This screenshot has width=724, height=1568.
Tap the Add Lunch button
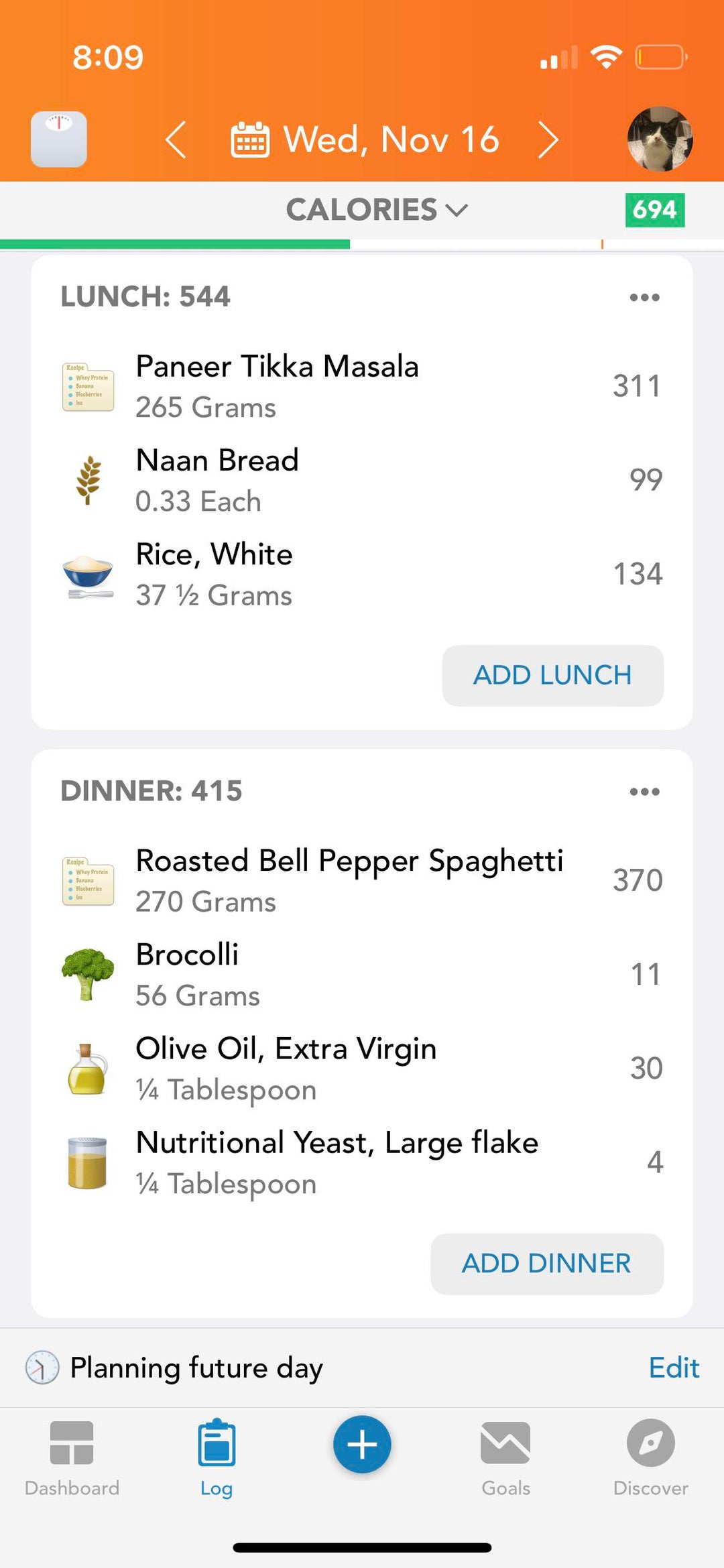pos(552,675)
